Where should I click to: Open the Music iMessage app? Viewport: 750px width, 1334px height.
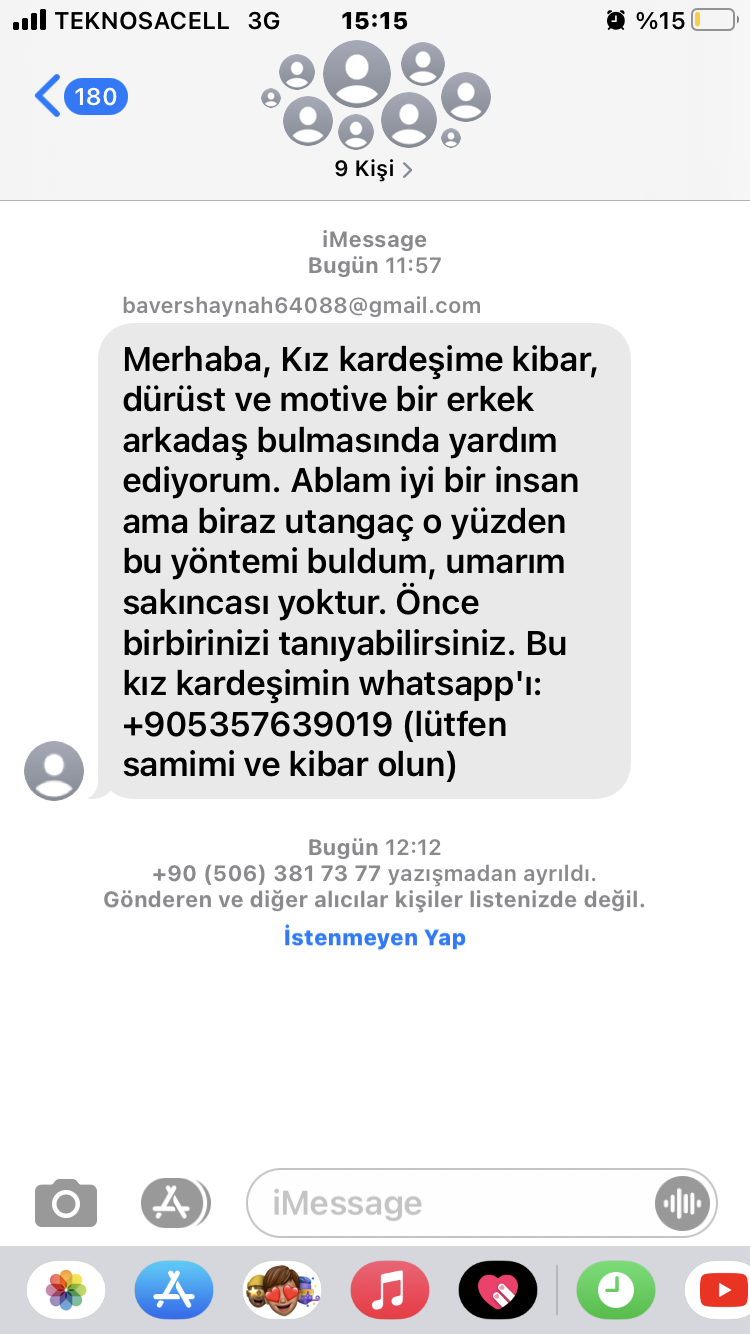[x=390, y=1291]
